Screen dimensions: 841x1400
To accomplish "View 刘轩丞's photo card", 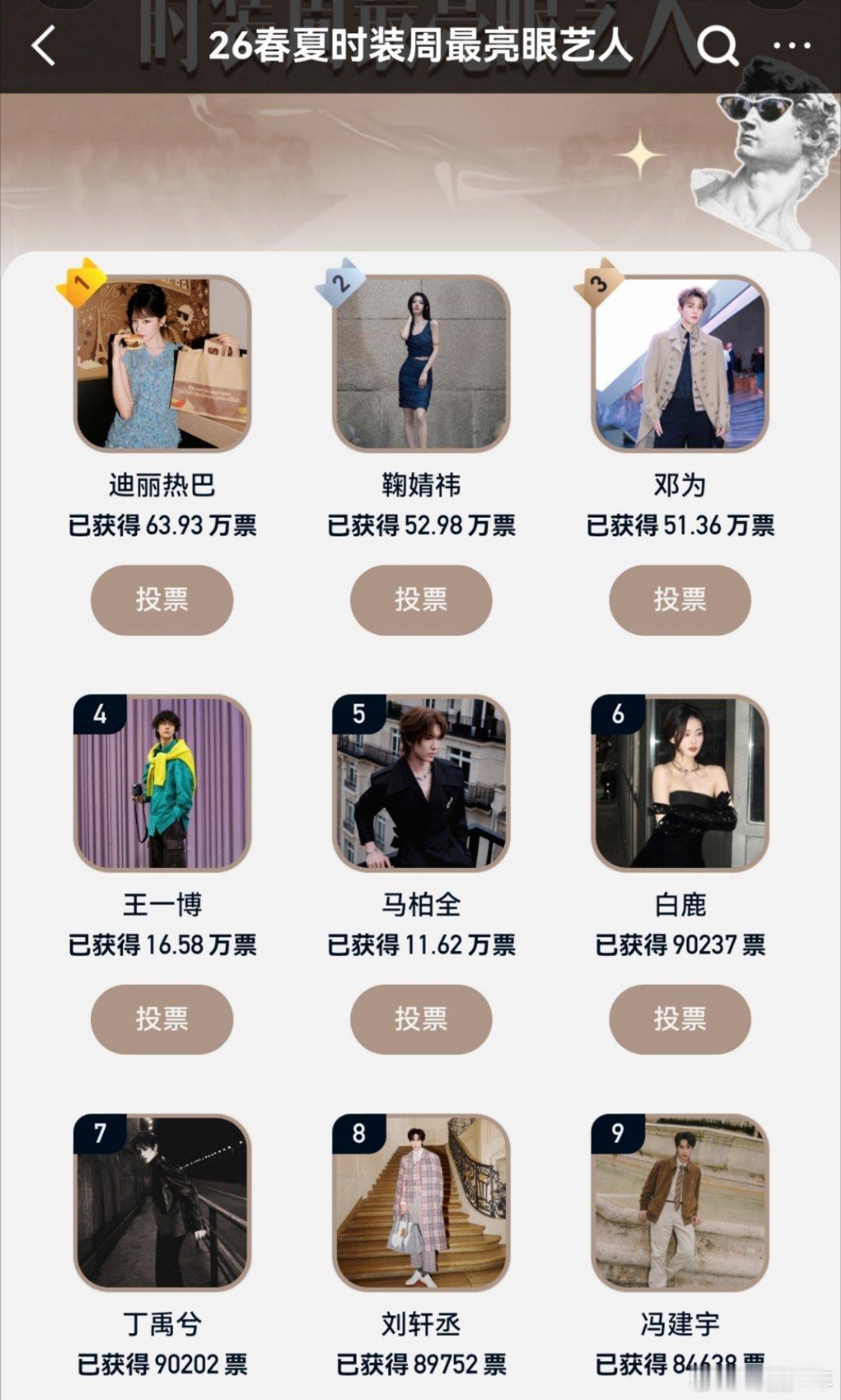I will (420, 1202).
